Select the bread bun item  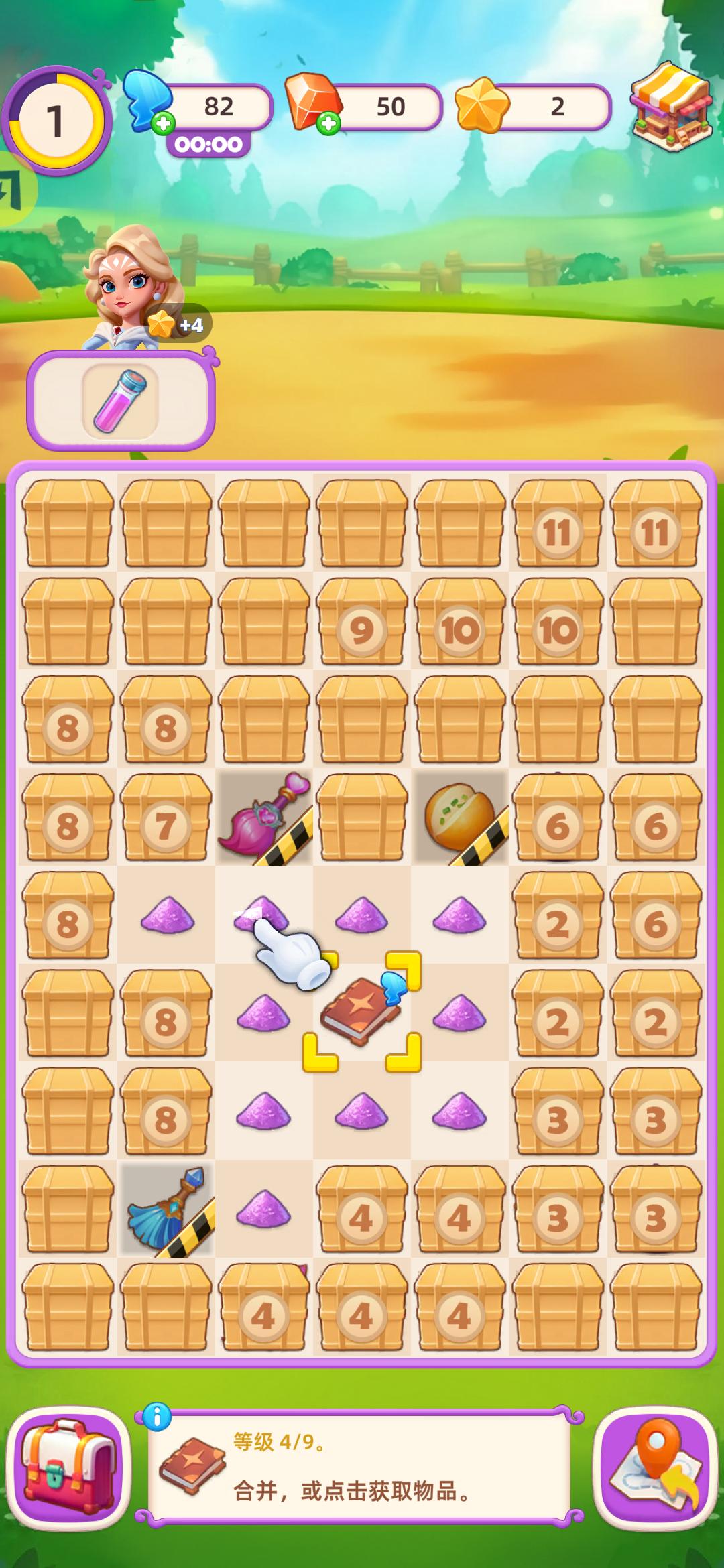(x=460, y=817)
